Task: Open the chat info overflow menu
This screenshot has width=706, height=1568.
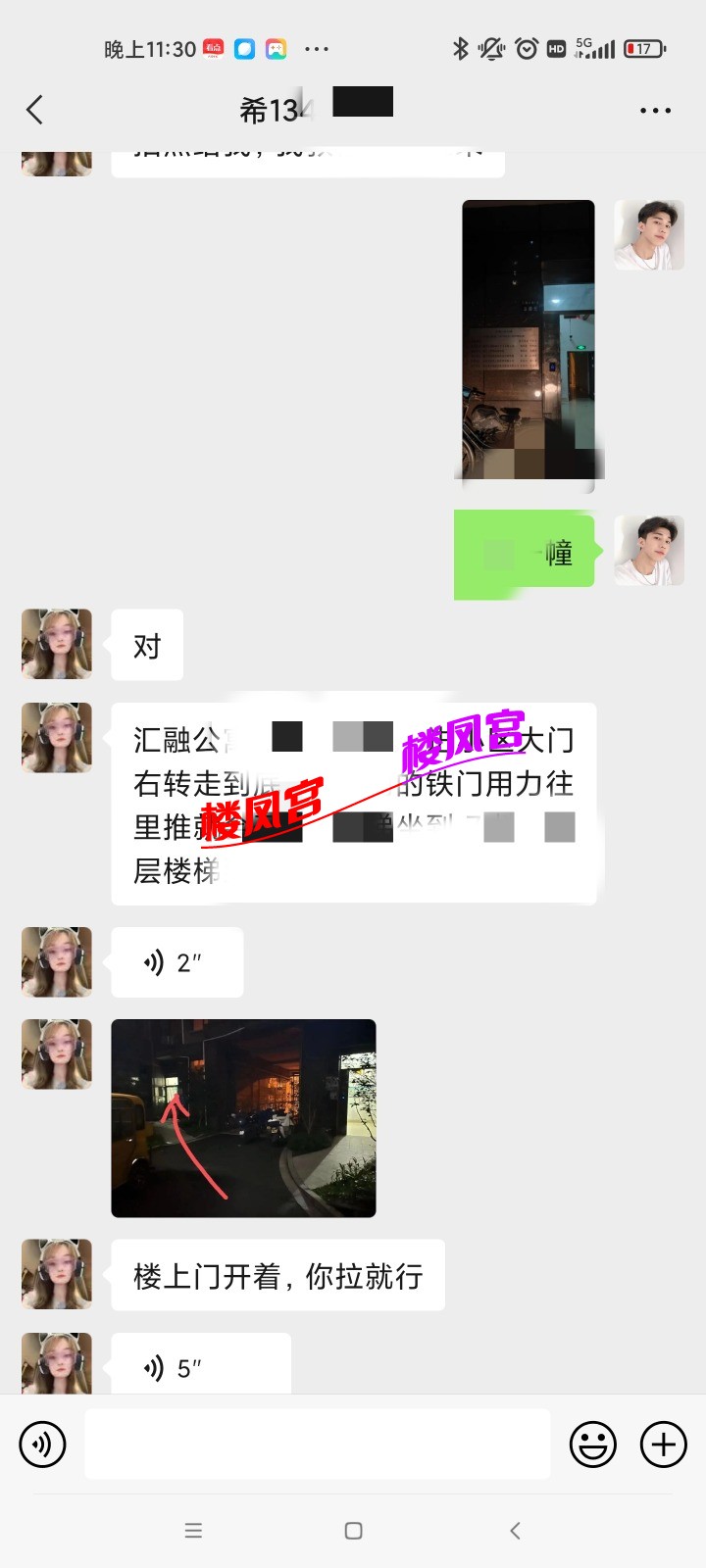Action: (x=655, y=111)
